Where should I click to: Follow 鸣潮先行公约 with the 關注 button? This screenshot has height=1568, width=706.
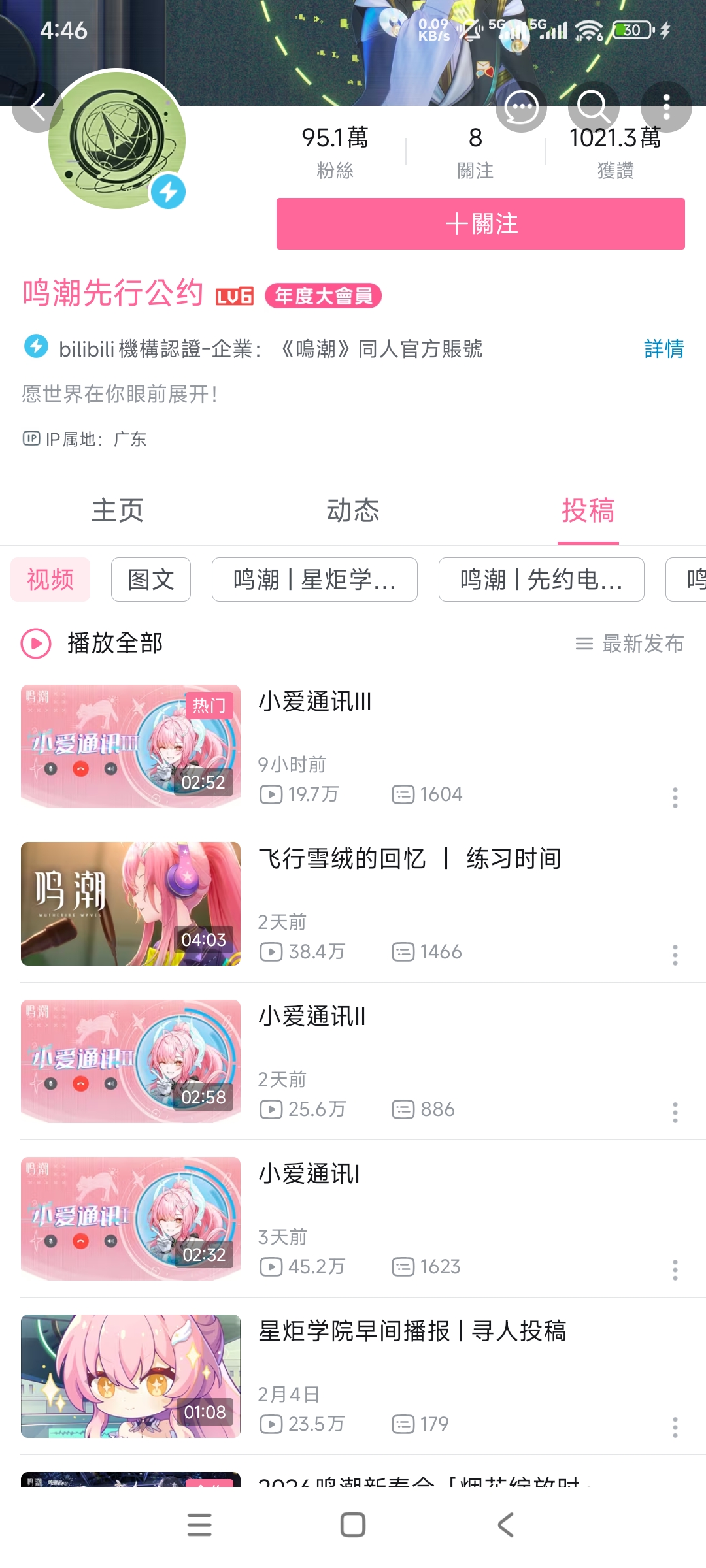(x=480, y=224)
